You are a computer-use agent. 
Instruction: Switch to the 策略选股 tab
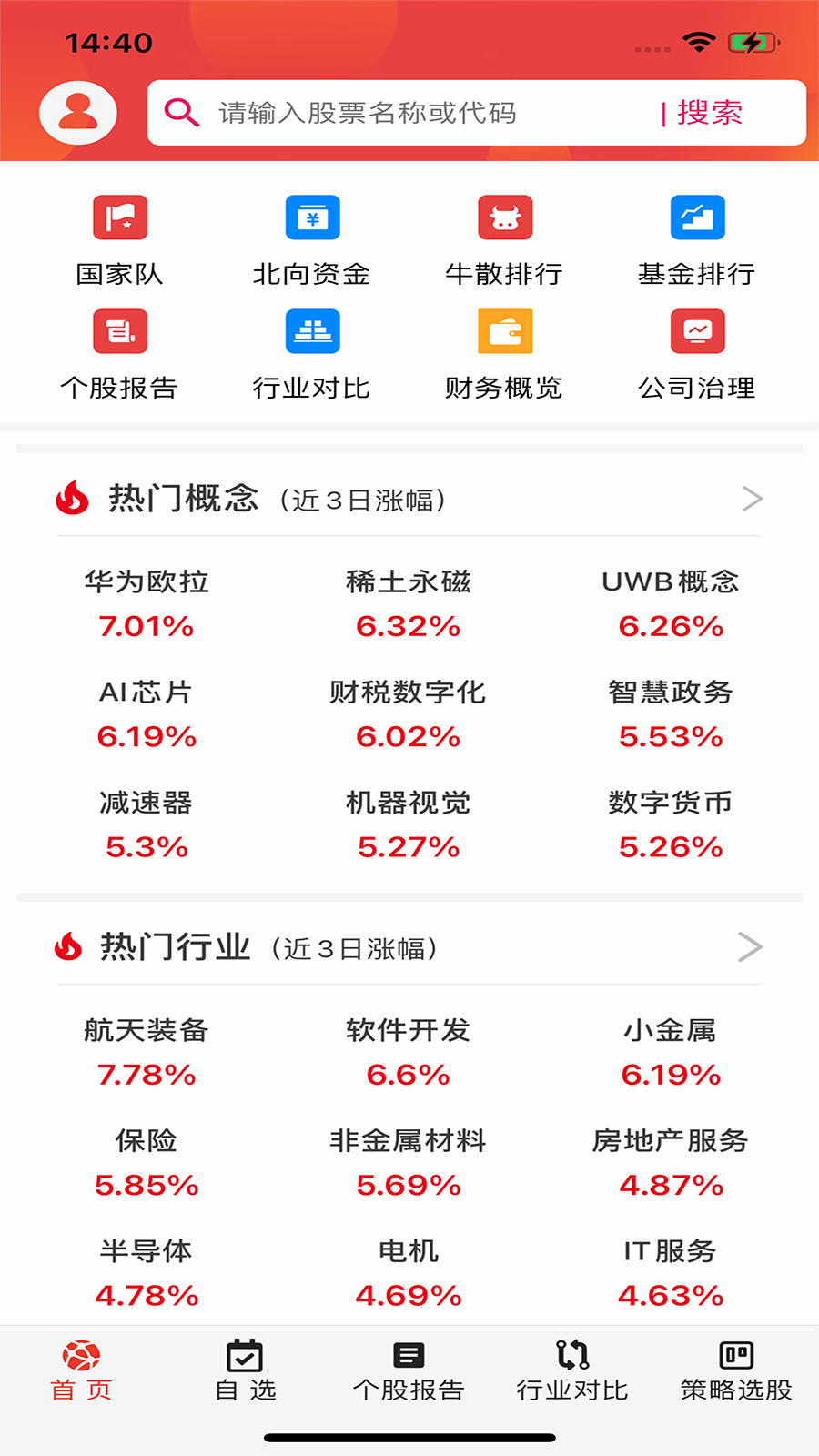coord(736,1370)
